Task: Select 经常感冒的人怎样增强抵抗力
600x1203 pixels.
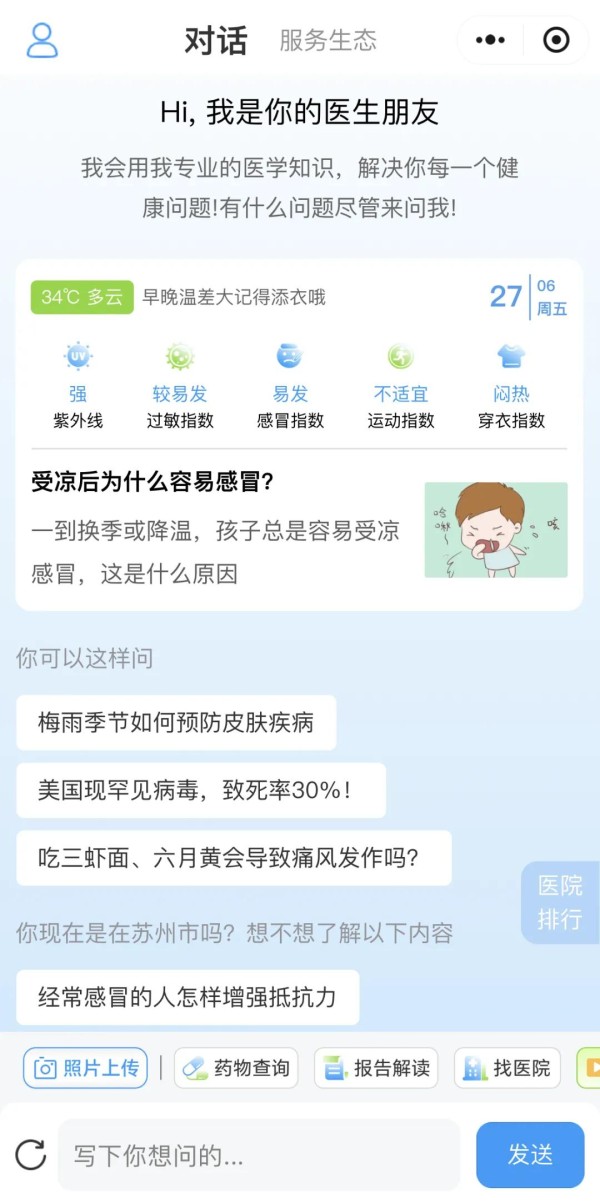Action: point(187,997)
